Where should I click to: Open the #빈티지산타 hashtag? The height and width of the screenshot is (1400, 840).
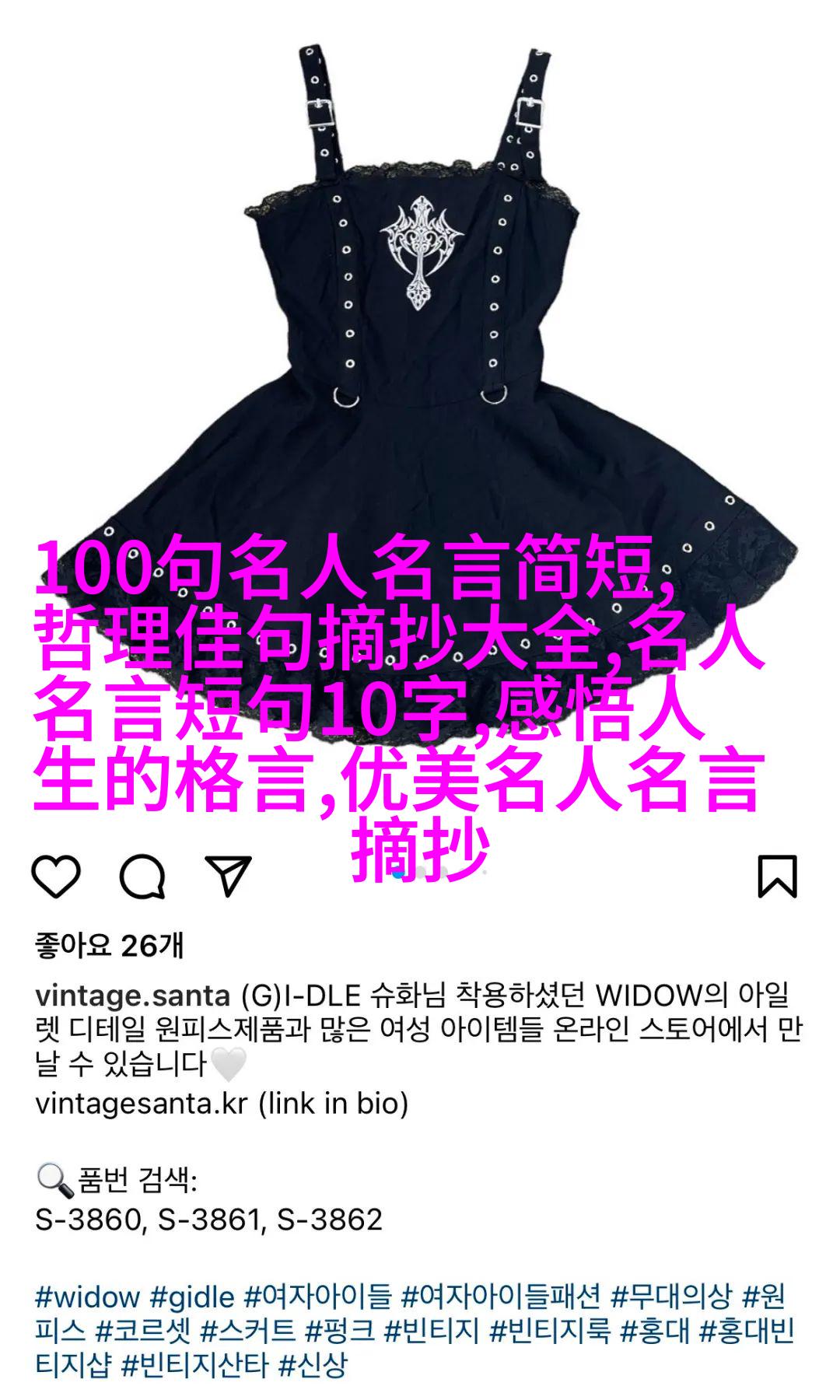click(x=195, y=1364)
